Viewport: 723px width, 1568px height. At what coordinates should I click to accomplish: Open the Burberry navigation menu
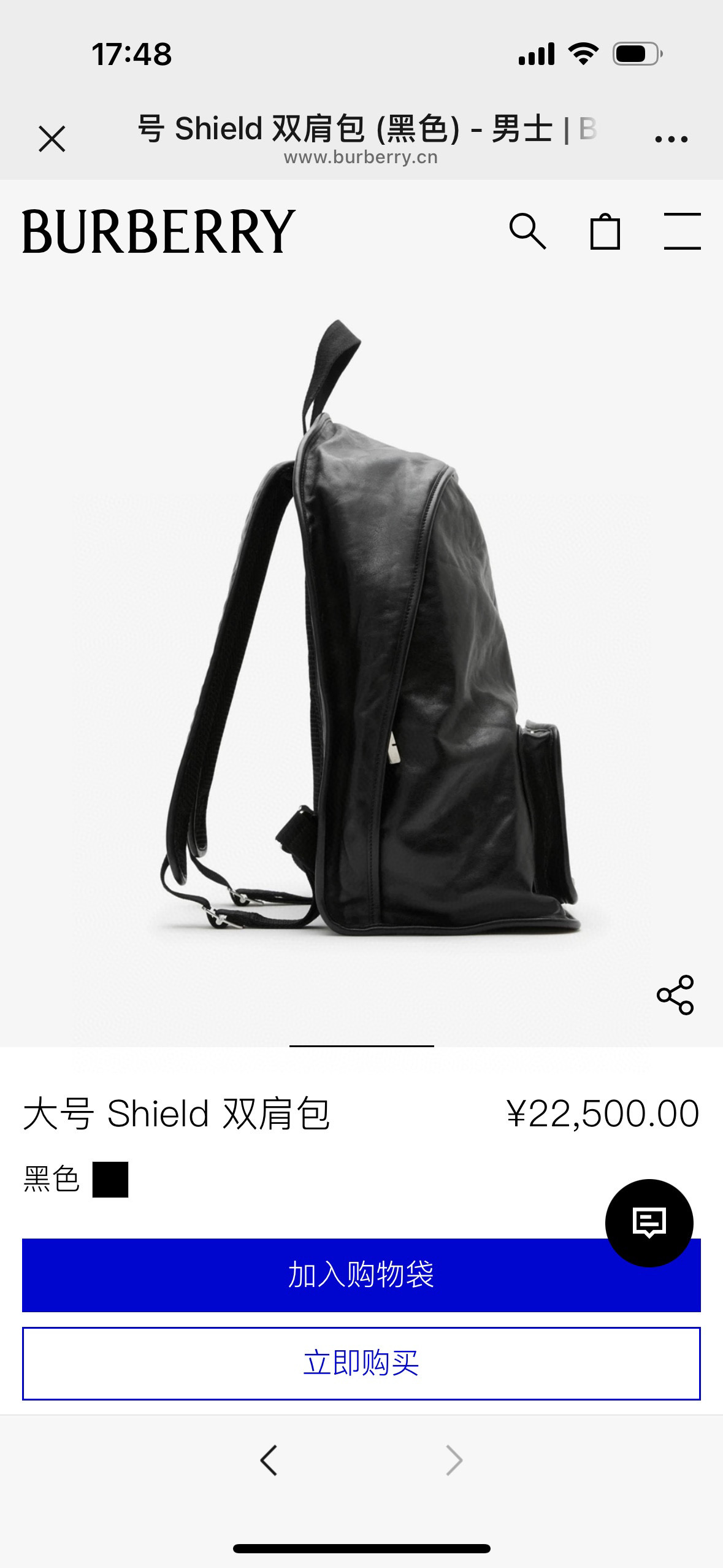682,231
